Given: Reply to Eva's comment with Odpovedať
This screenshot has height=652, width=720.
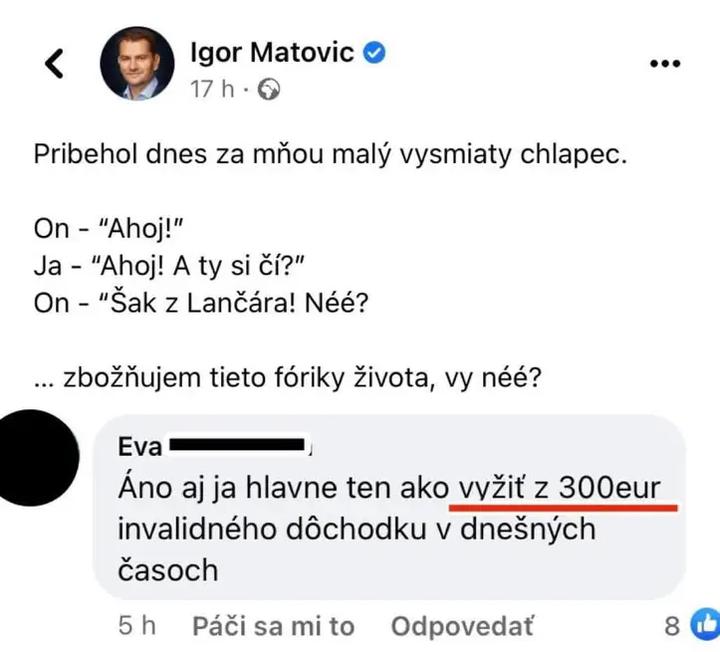Looking at the screenshot, I should 462,627.
